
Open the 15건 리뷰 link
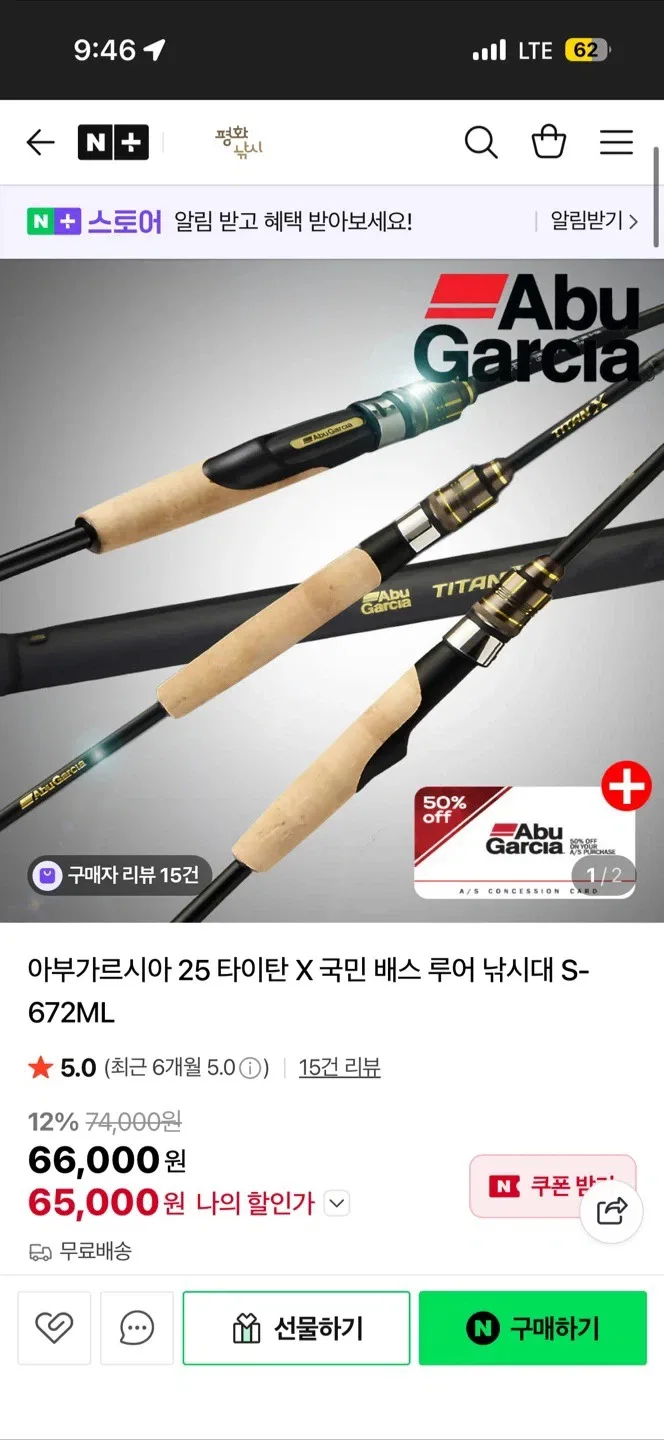pos(339,1068)
